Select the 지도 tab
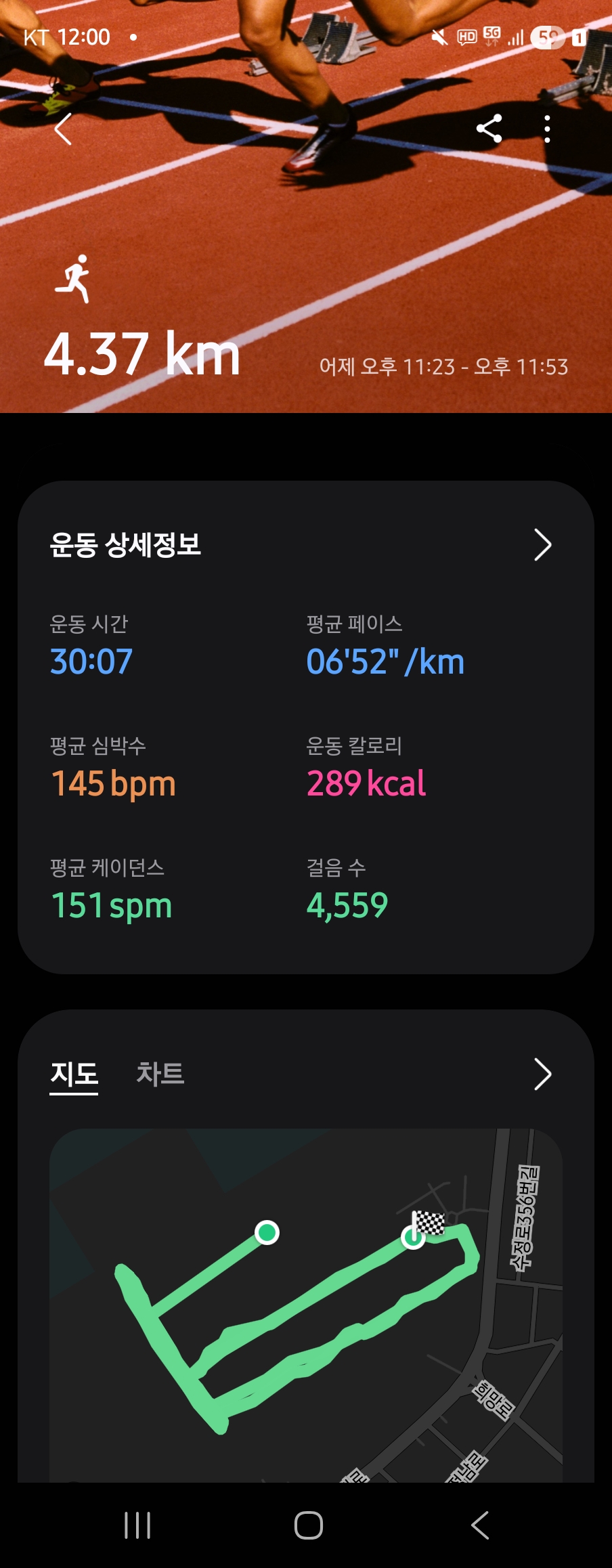Image resolution: width=612 pixels, height=1568 pixels. point(74,1074)
